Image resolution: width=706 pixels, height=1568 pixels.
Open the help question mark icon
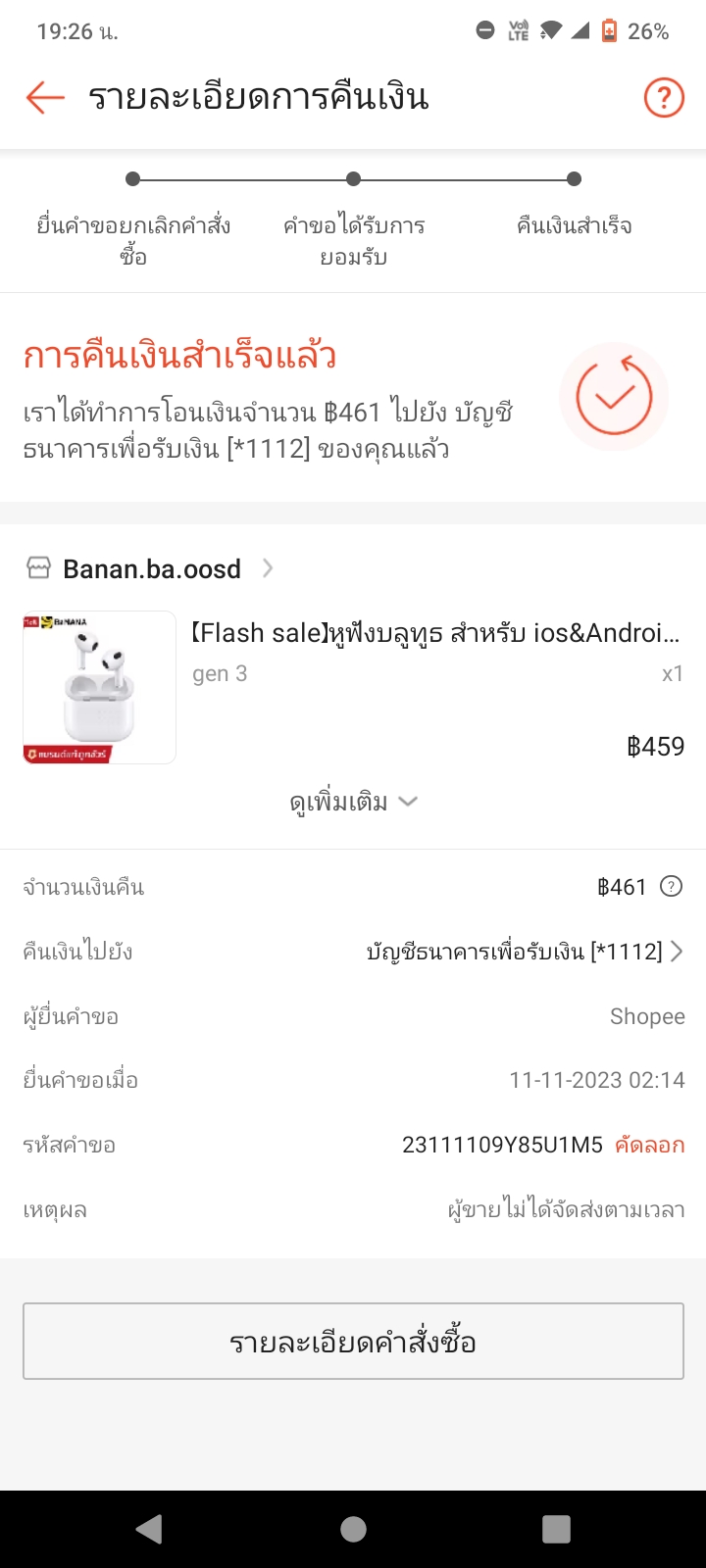tap(664, 98)
